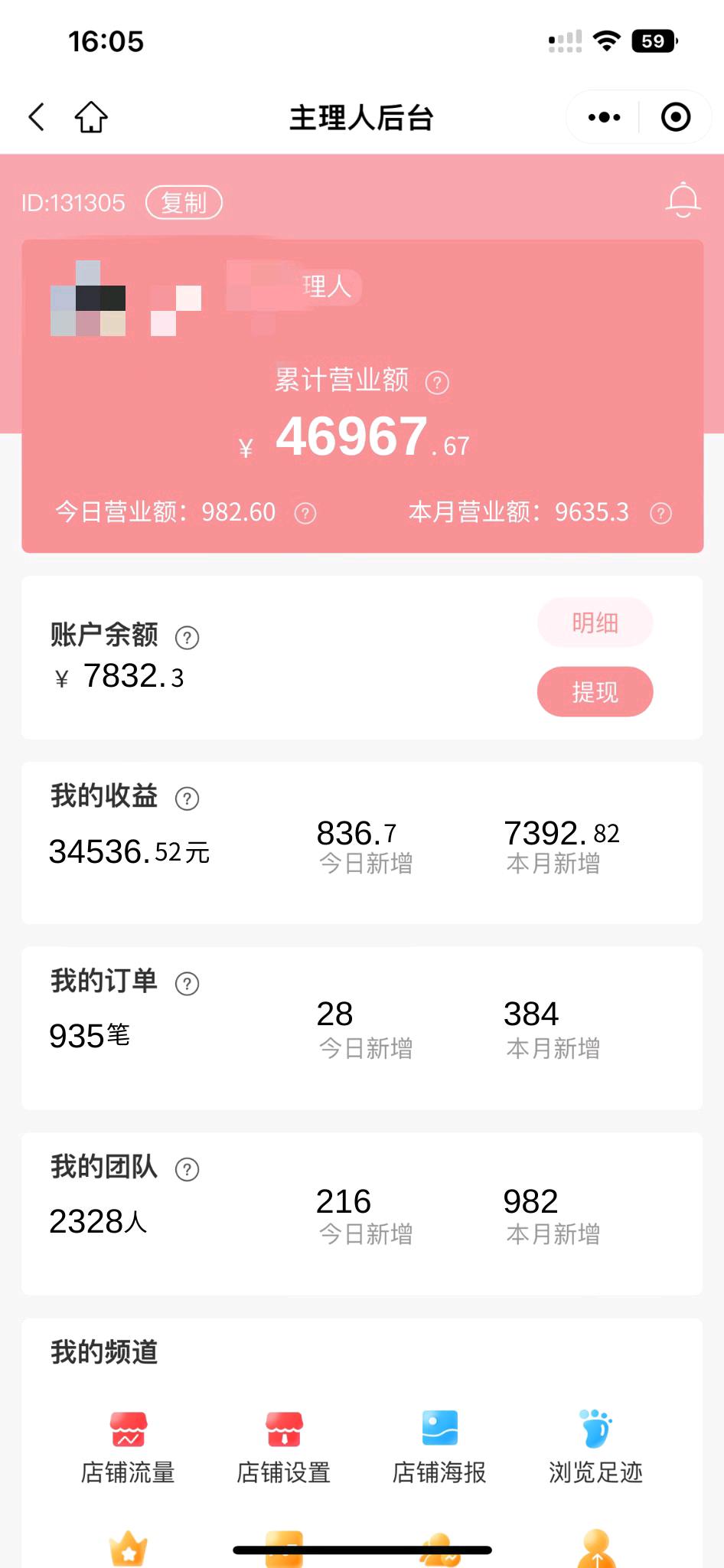Show help for 本月营业额
The height and width of the screenshot is (1568, 724).
[660, 513]
